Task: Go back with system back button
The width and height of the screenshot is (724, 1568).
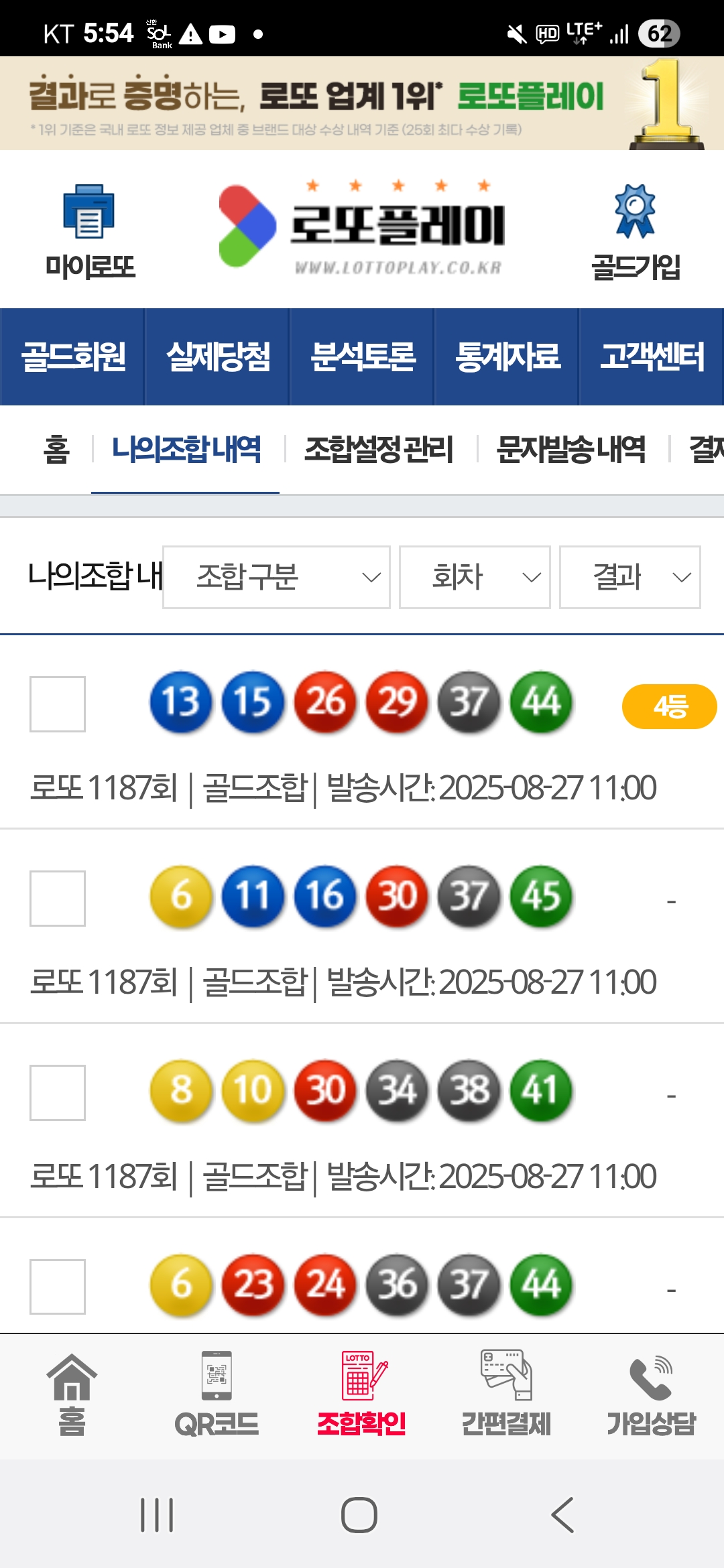Action: [x=563, y=1515]
